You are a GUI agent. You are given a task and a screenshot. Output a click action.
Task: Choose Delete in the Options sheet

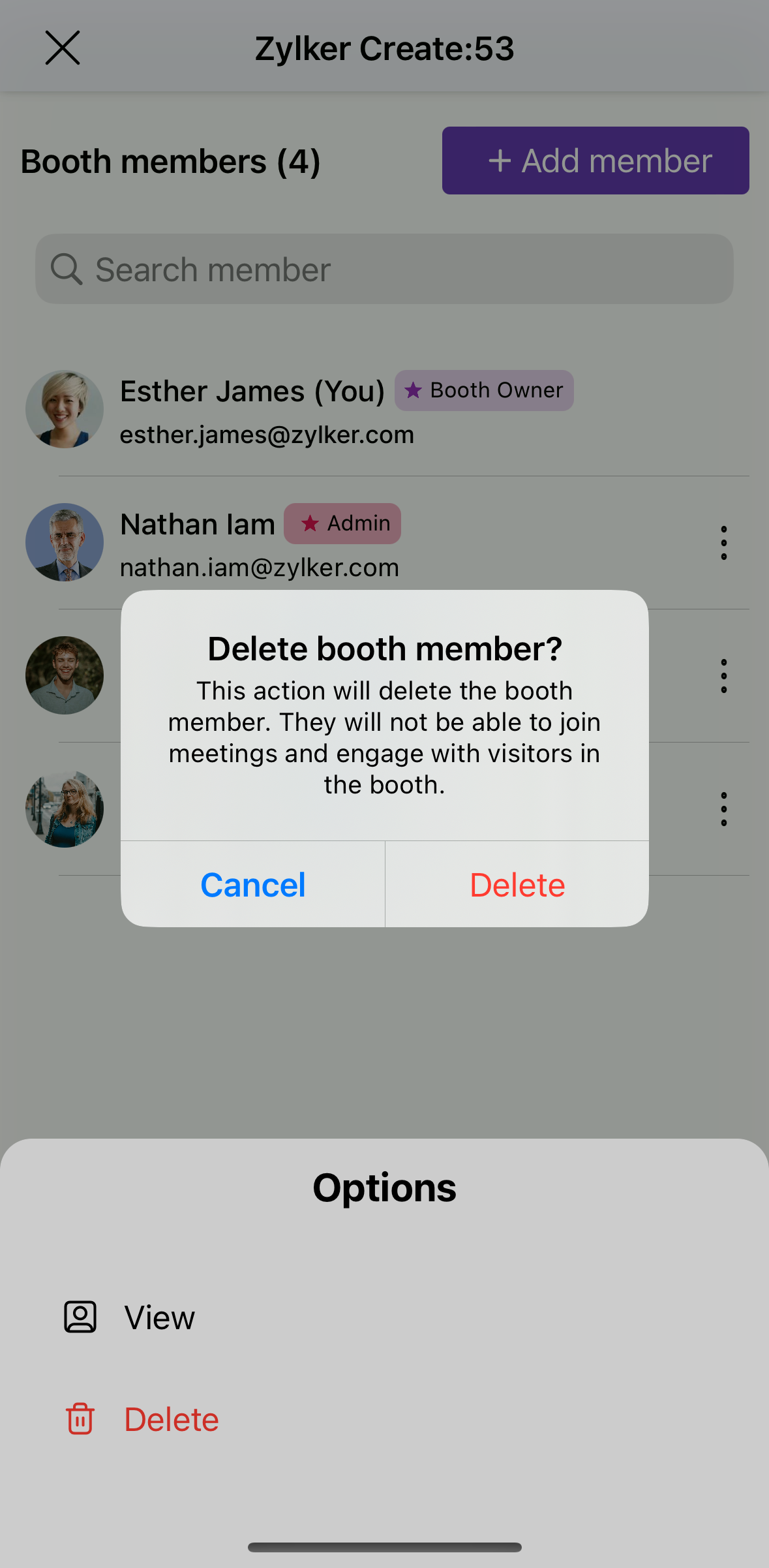click(171, 1419)
